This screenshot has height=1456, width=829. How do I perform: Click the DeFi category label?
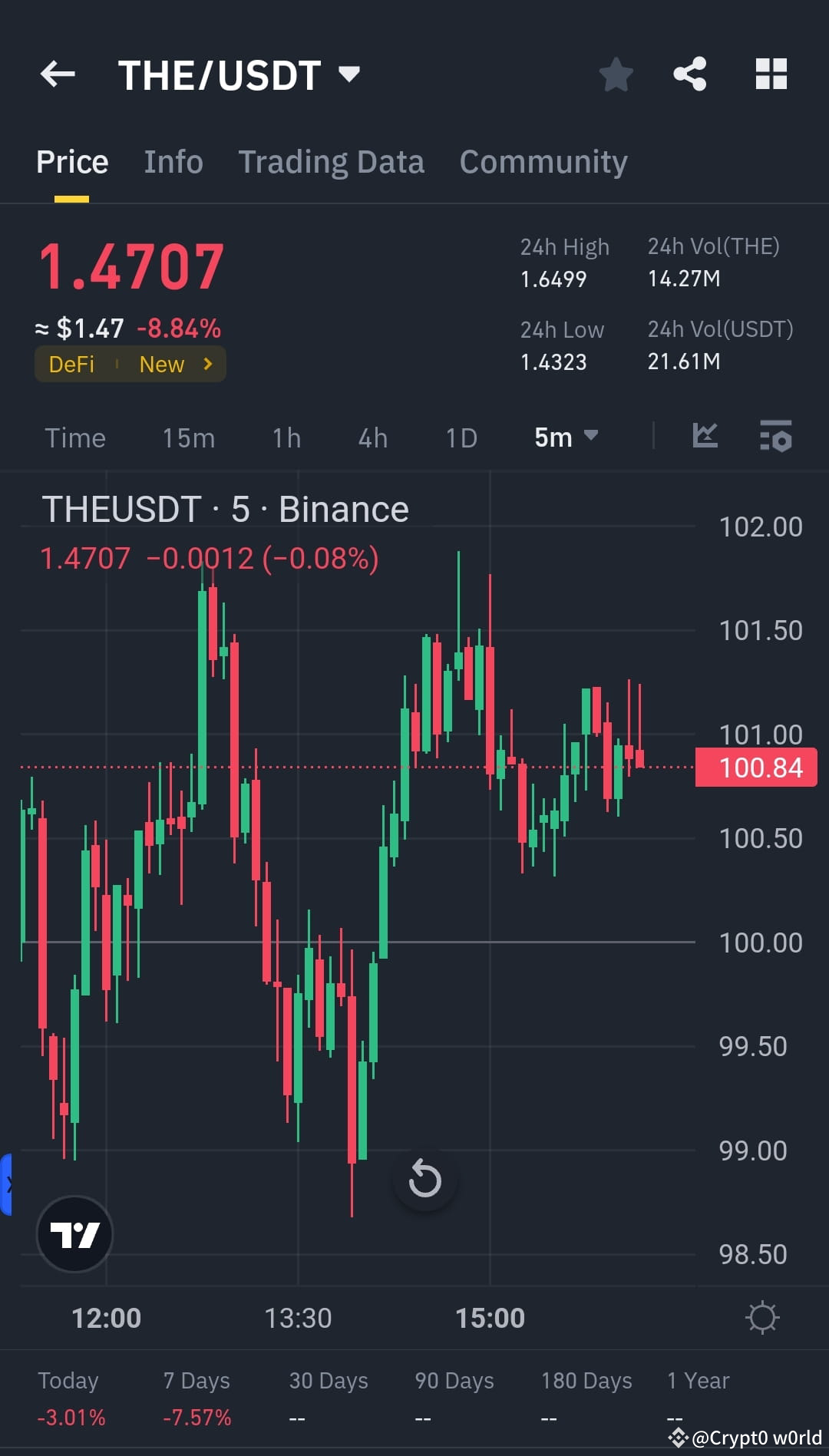click(72, 364)
